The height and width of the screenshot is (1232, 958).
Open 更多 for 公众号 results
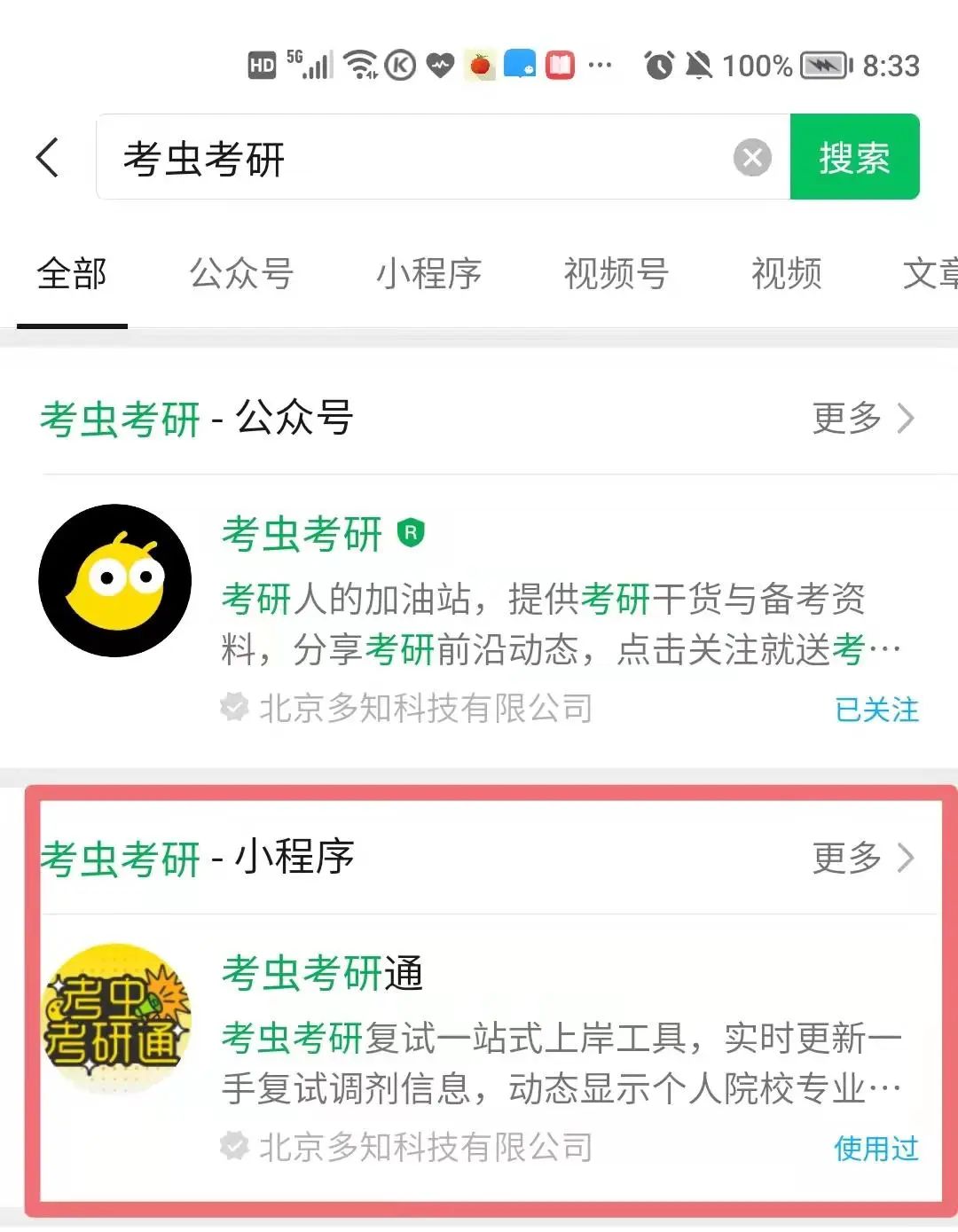(x=862, y=419)
